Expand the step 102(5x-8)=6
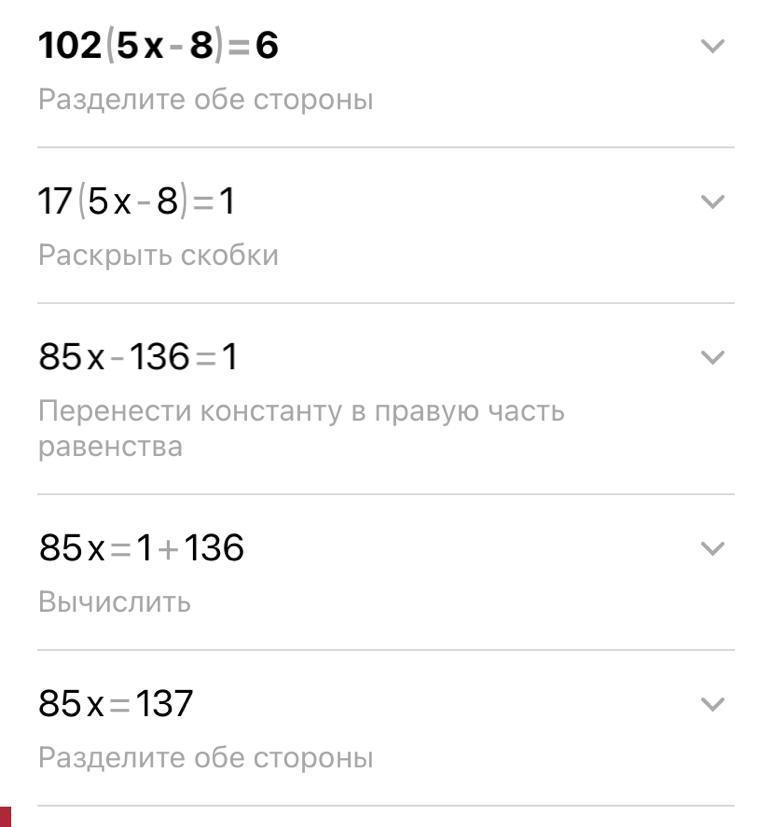The height and width of the screenshot is (827, 772). 712,46
